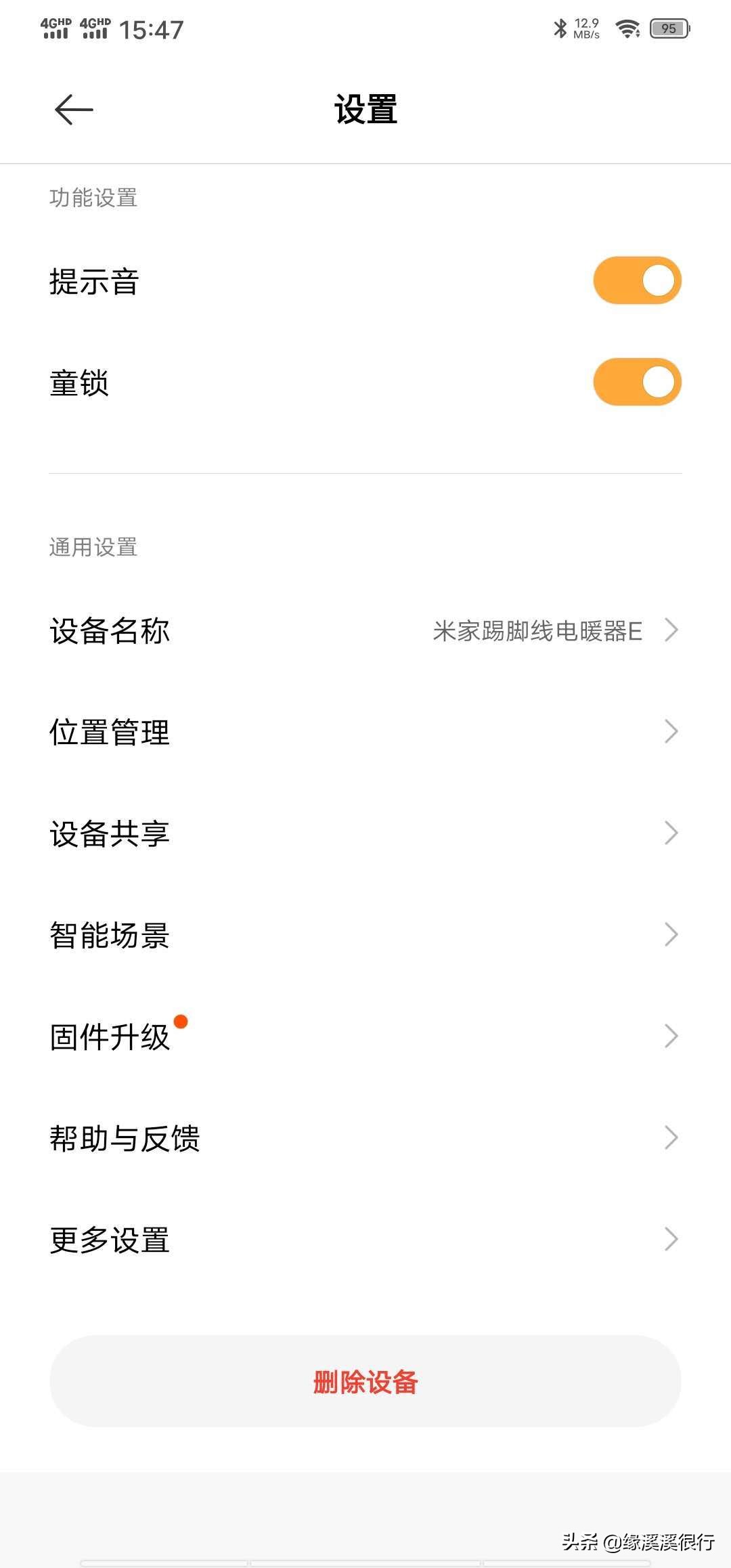This screenshot has height=1568, width=731.
Task: Open 智能场景 settings
Action: tap(365, 935)
